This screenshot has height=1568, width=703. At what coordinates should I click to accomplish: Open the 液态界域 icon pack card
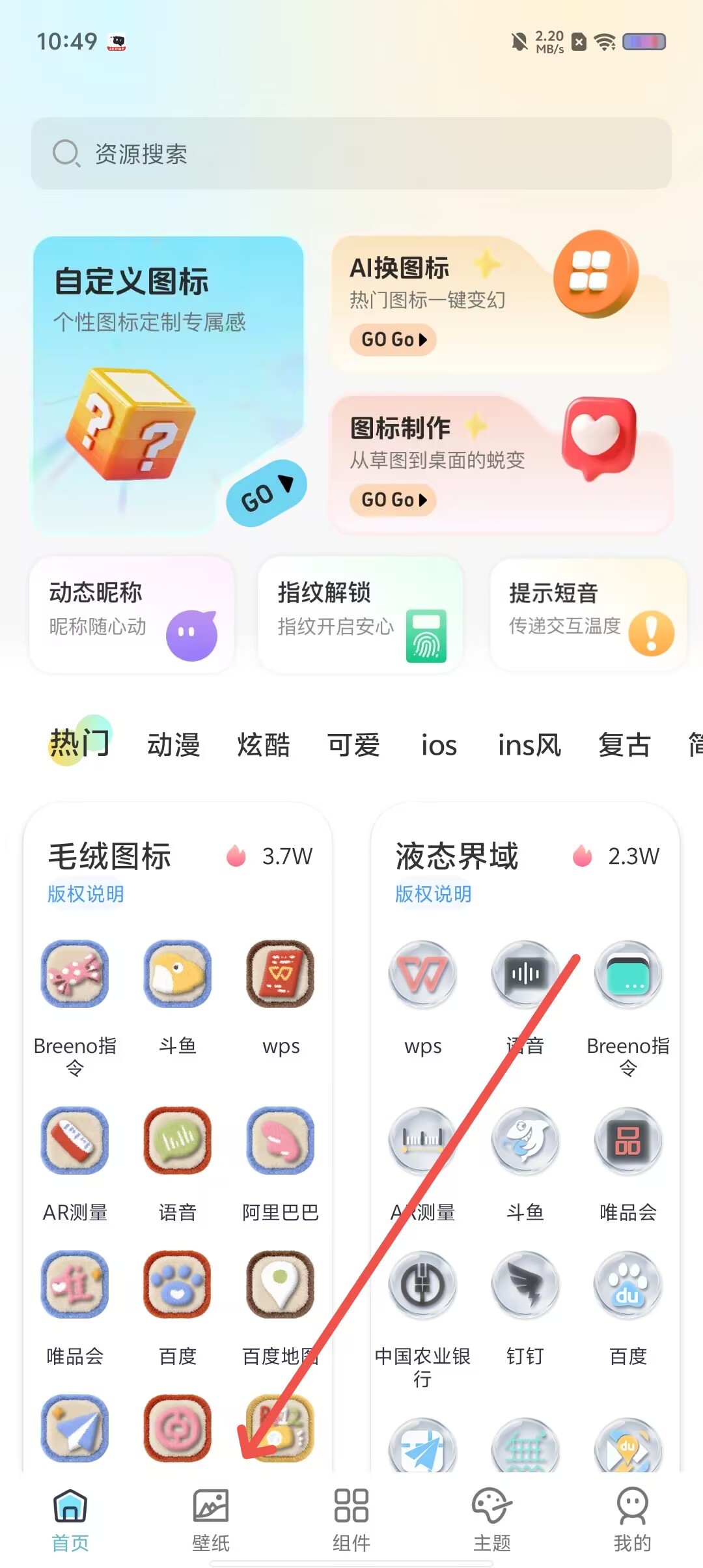click(525, 1136)
